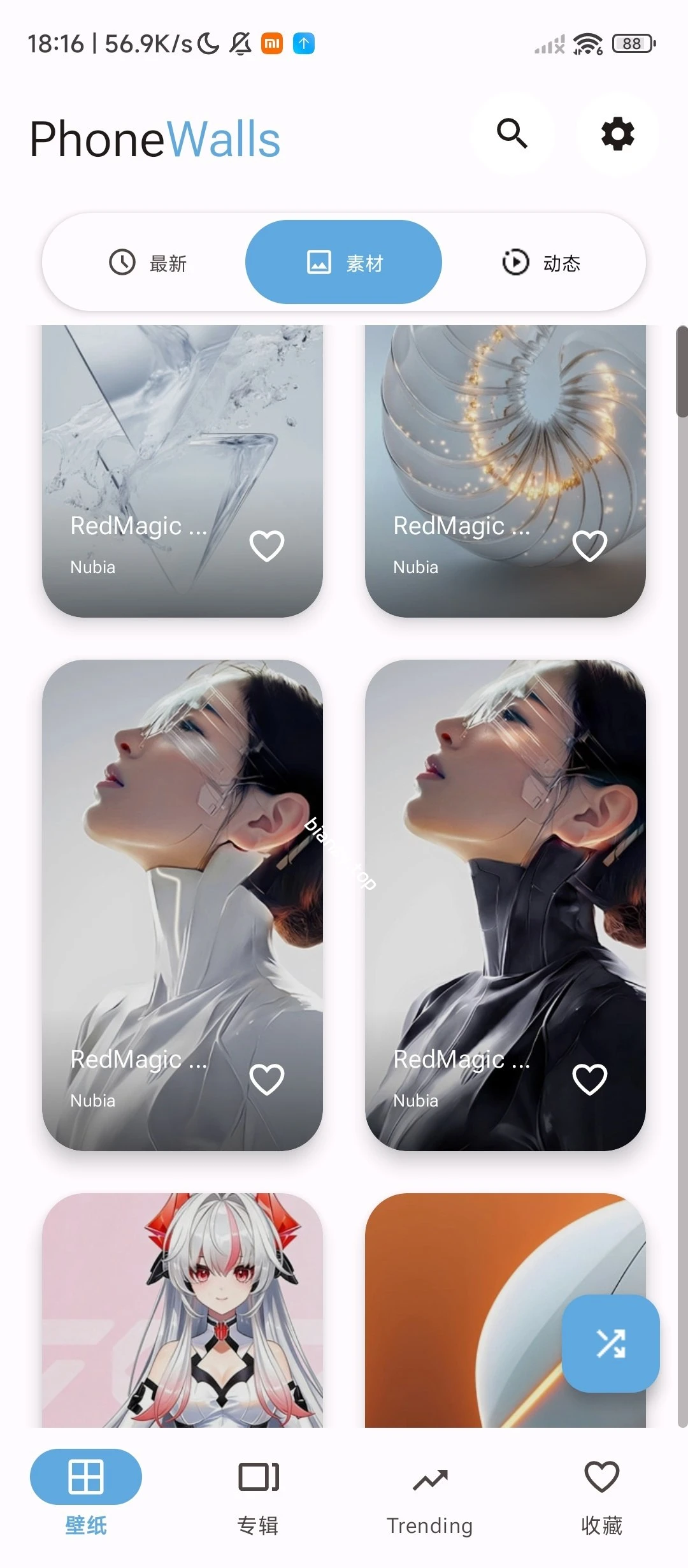Favorite the black-outfit RedMagic portrait wallpaper
The height and width of the screenshot is (1568, 688).
[x=590, y=1077]
